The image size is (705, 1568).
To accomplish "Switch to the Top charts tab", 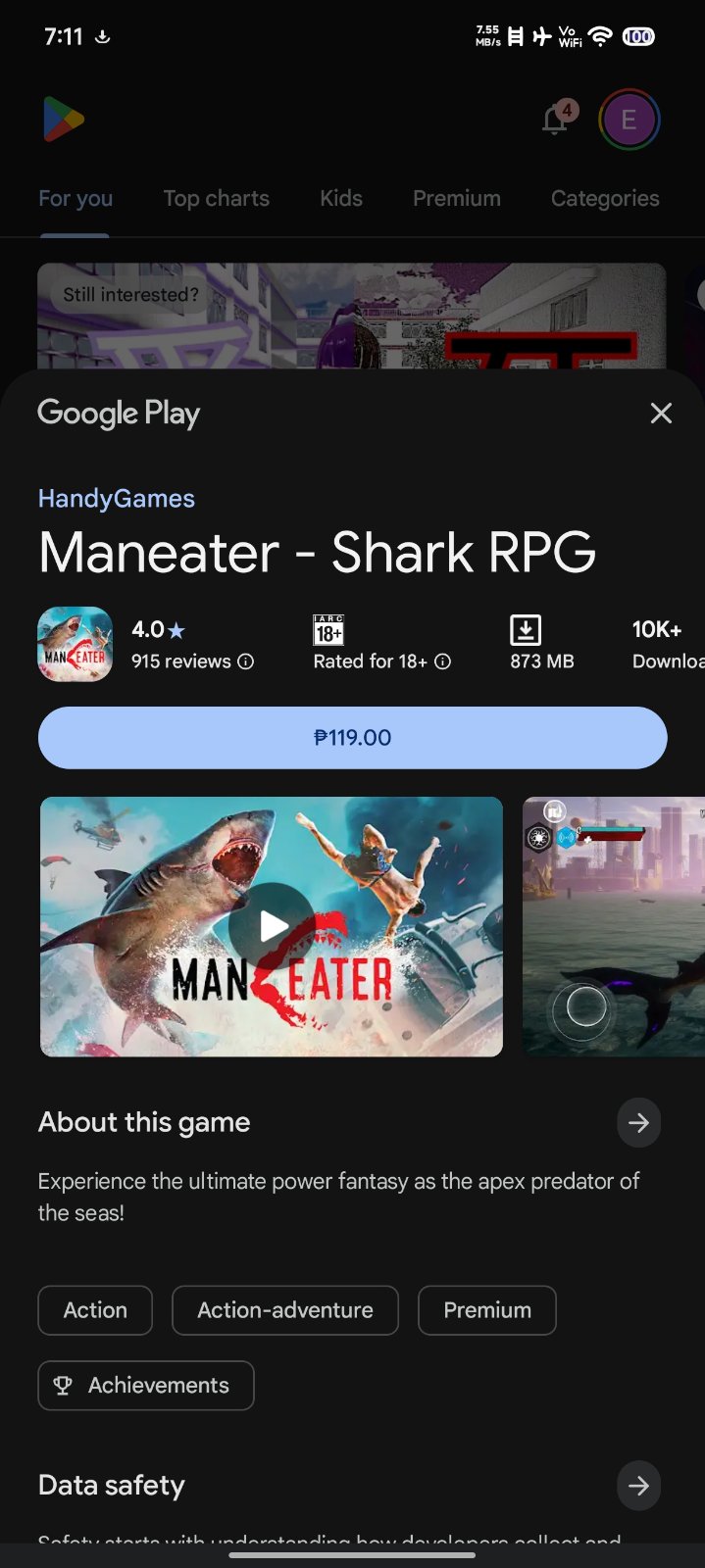I will tap(216, 198).
